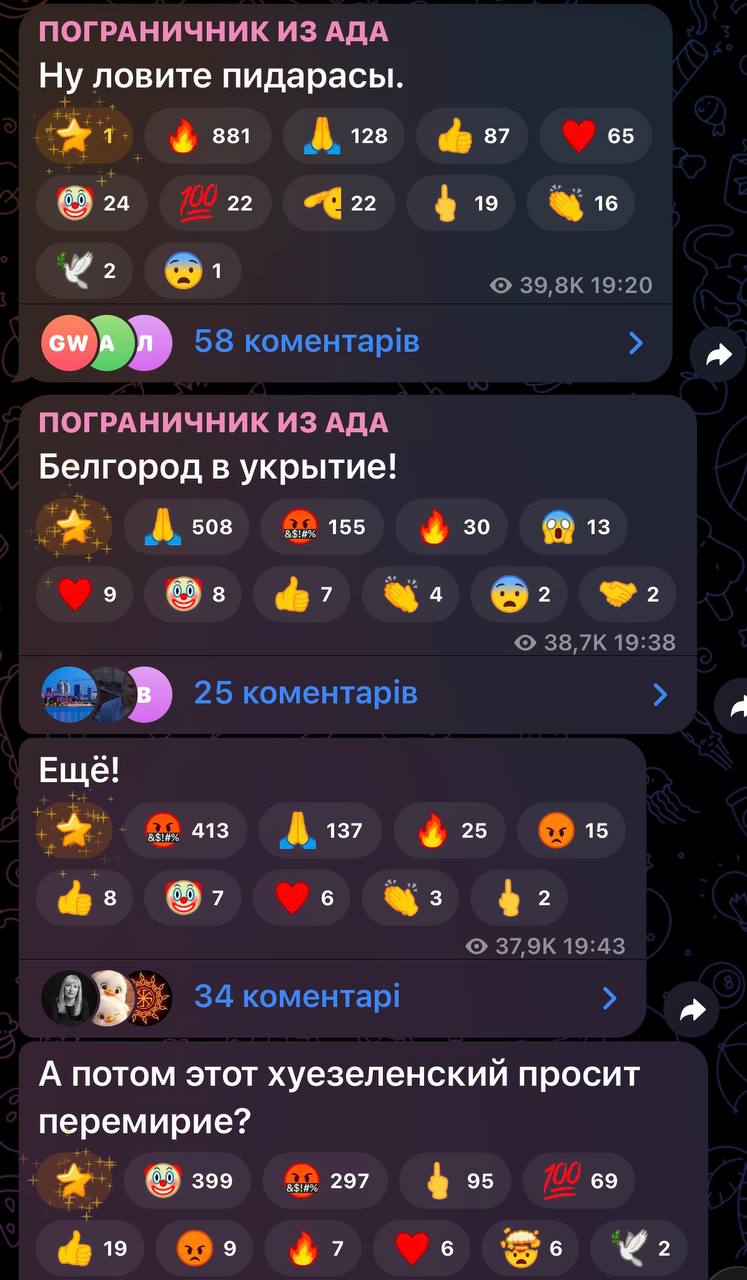
Task: React with the heart showing 65
Action: coord(596,136)
